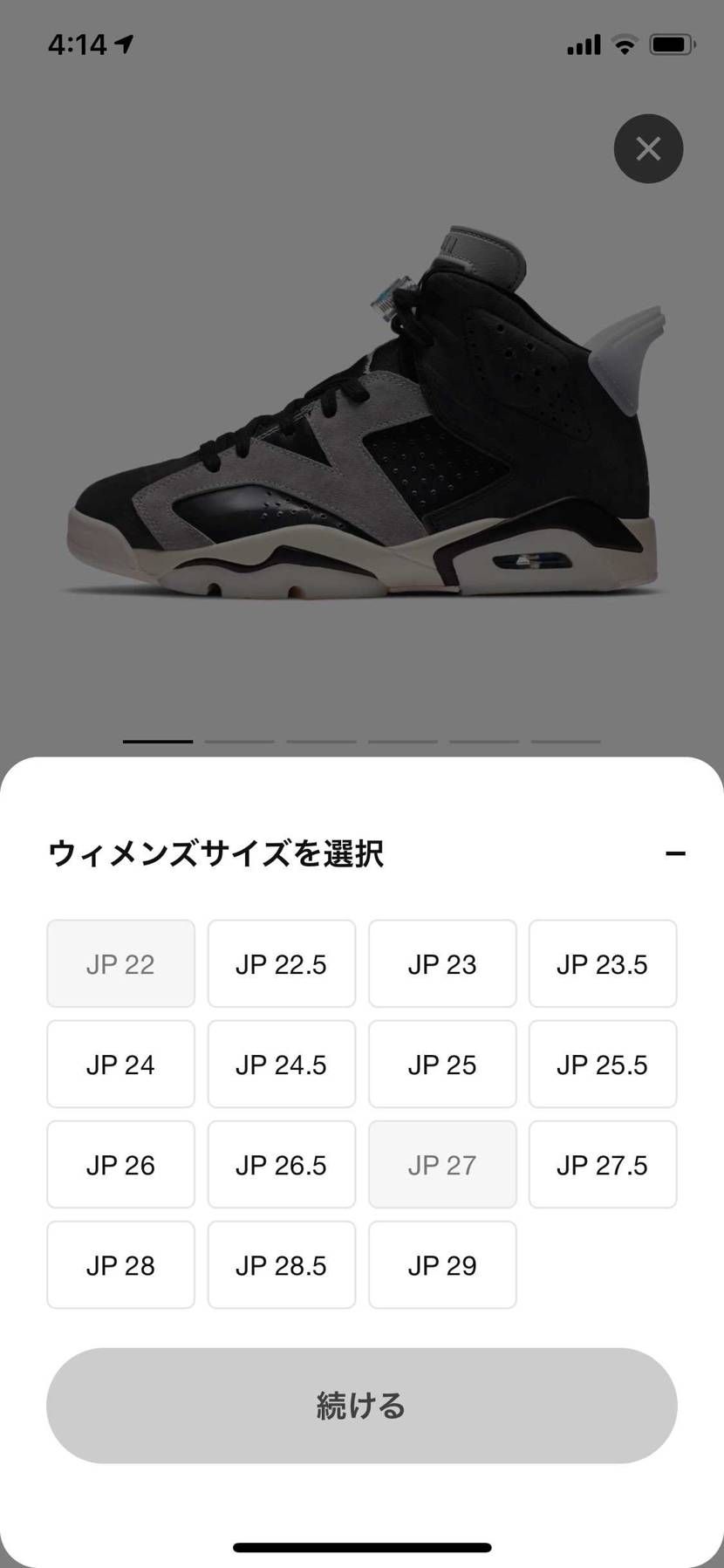
Task: Close the product image viewer
Action: coord(647,148)
